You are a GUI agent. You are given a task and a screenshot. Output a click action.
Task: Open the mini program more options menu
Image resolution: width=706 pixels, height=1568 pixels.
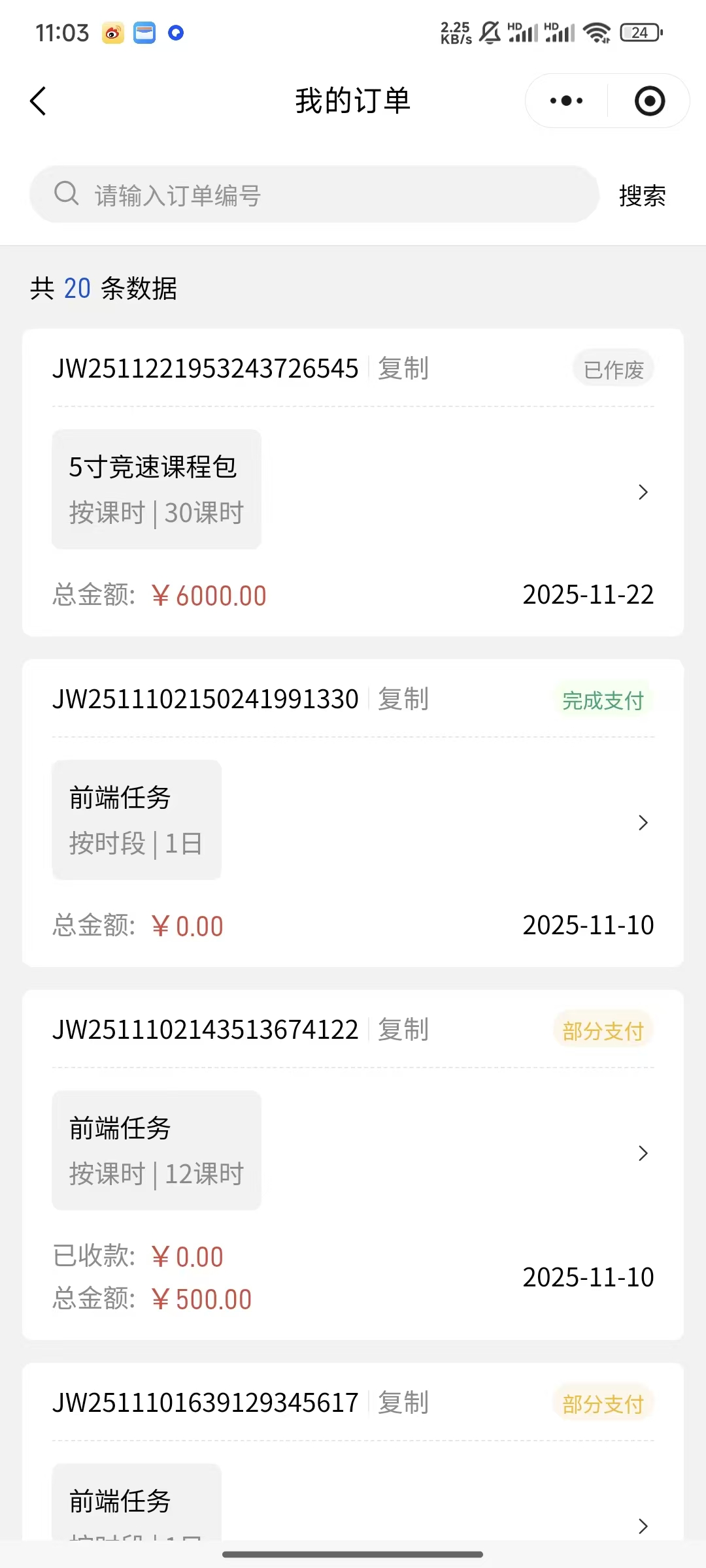point(566,101)
